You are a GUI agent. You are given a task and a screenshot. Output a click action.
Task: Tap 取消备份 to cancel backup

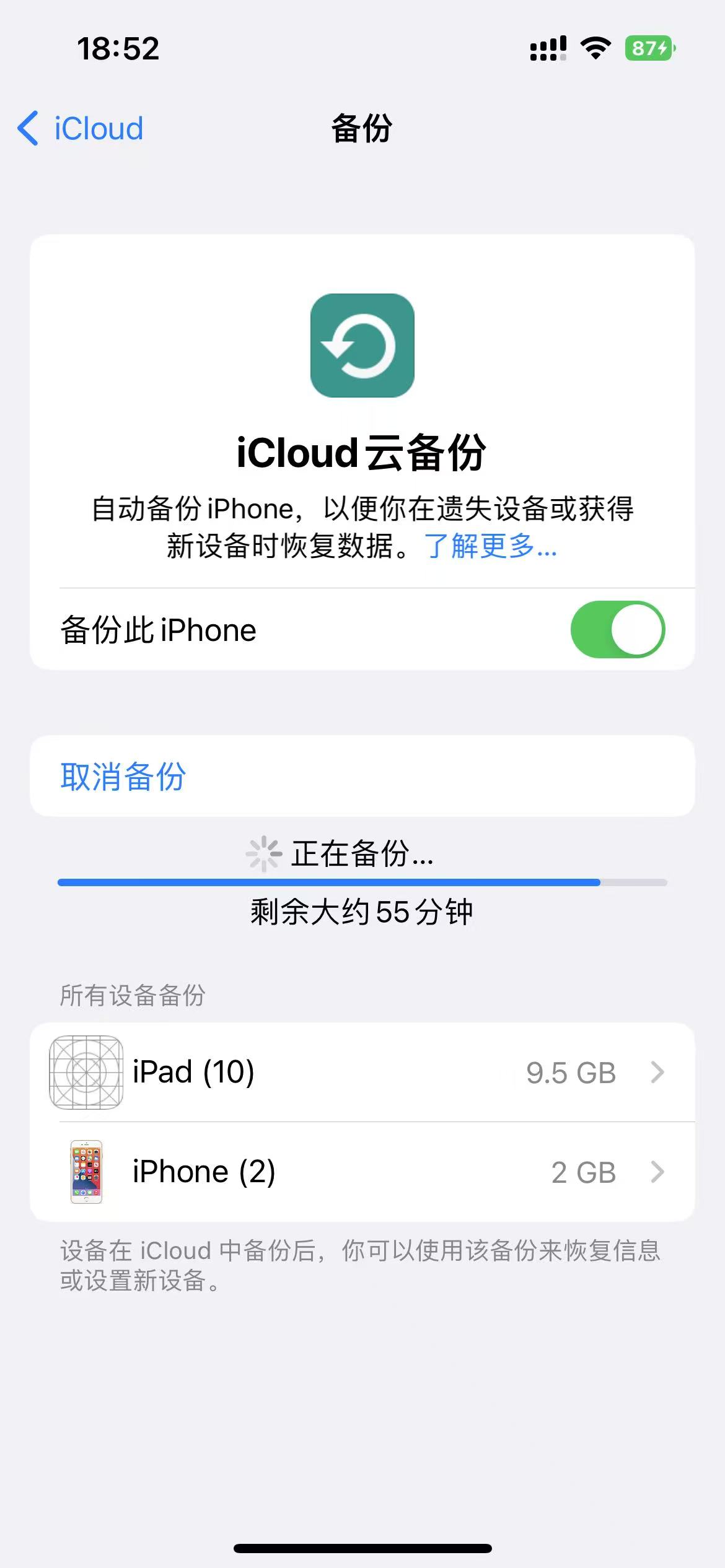click(123, 776)
